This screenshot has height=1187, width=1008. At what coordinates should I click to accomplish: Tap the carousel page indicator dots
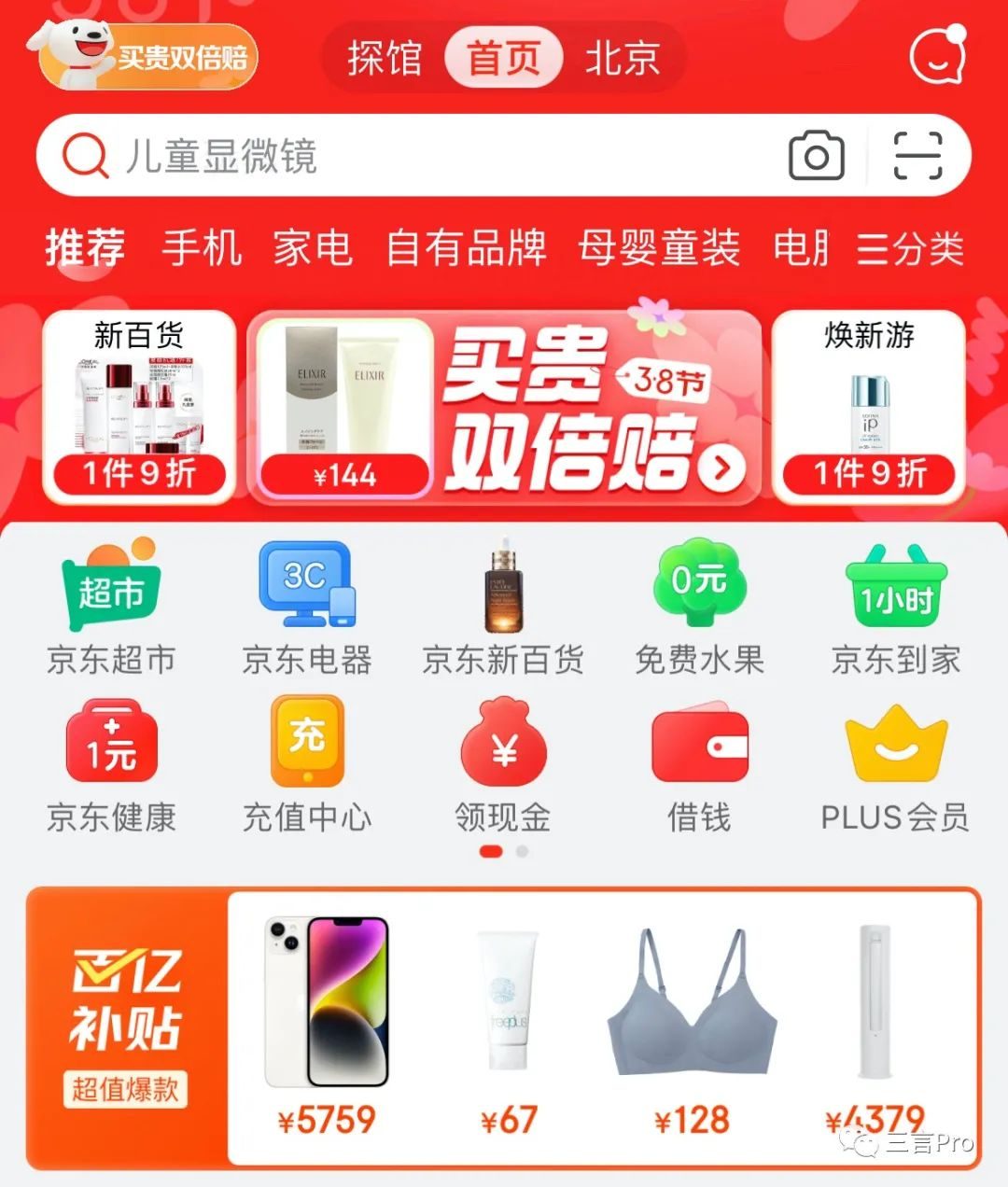coord(504,852)
